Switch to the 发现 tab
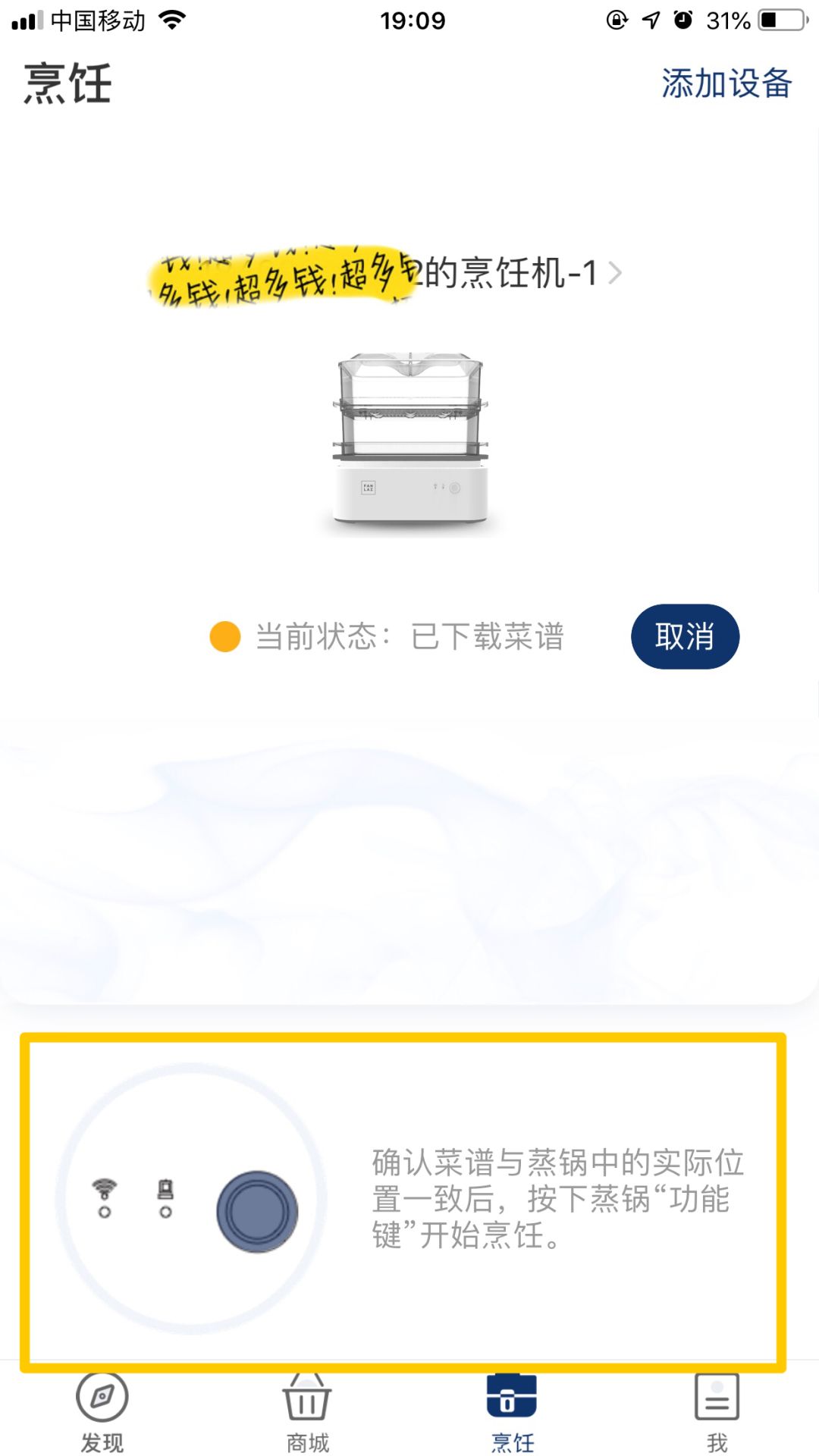The height and width of the screenshot is (1456, 819). pyautogui.click(x=102, y=1411)
